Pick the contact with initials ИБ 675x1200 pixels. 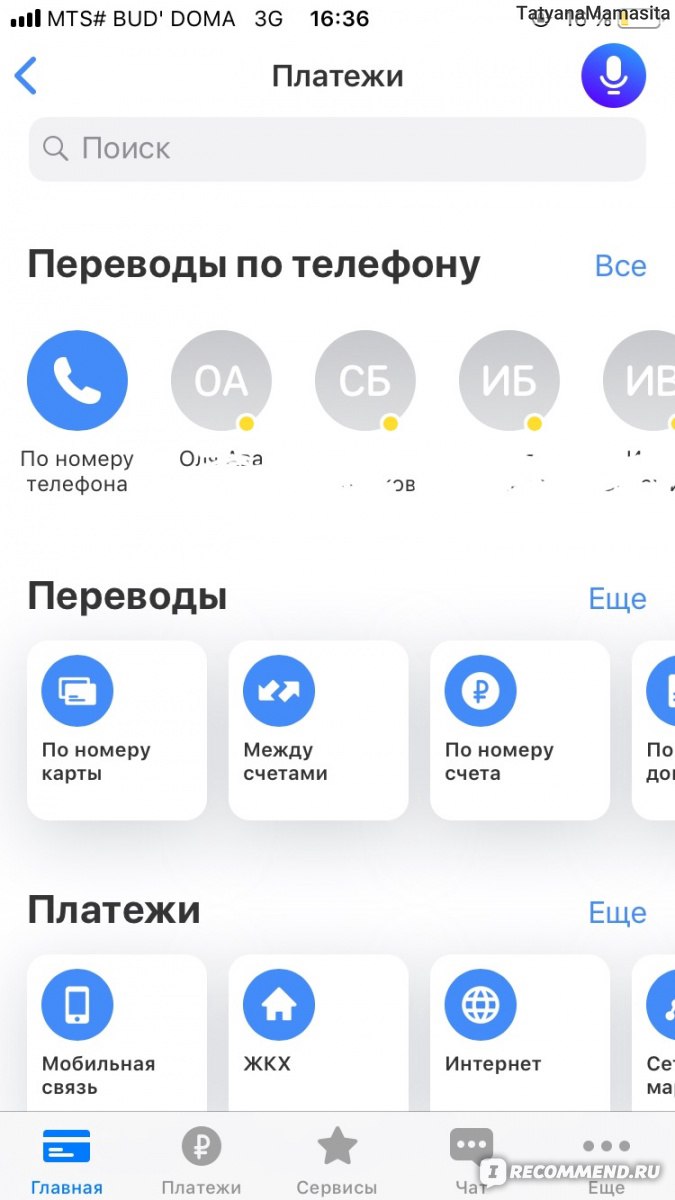tap(509, 381)
